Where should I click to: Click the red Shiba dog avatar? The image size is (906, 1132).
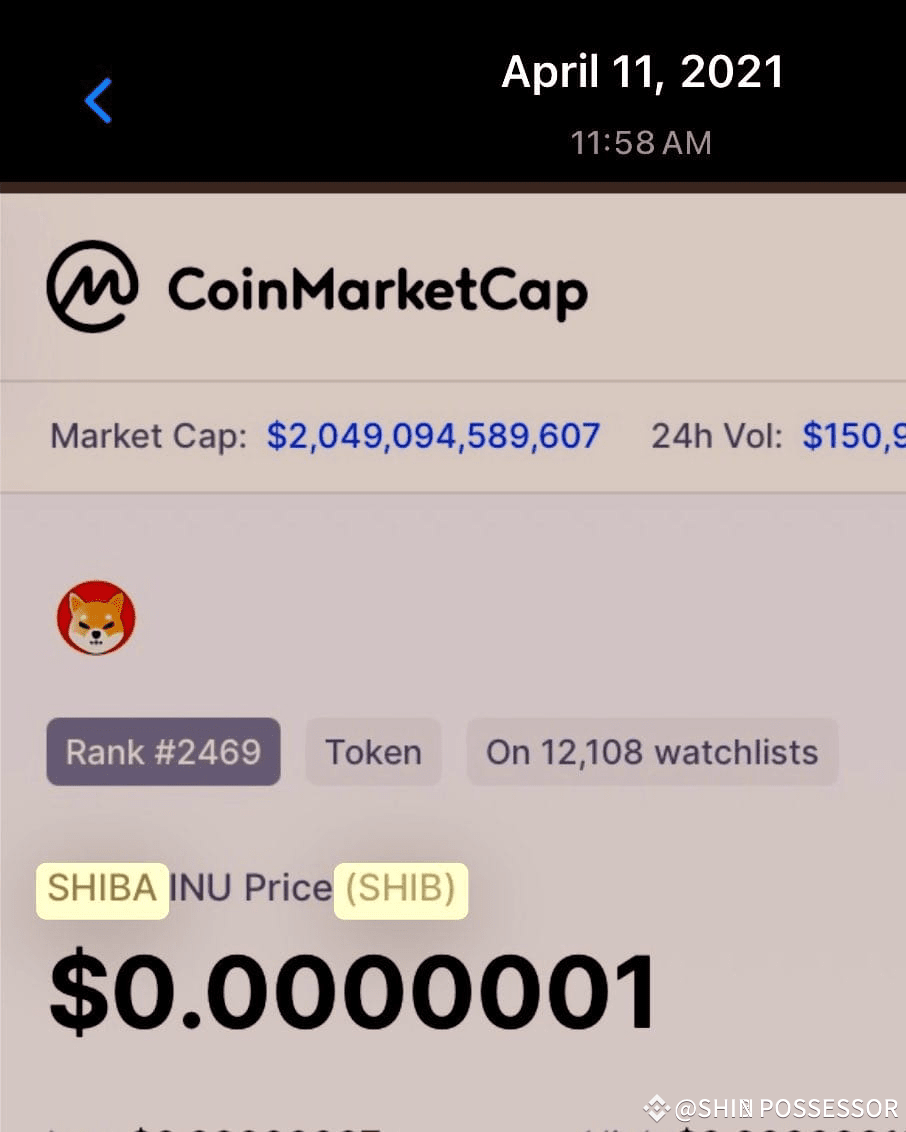[95, 618]
